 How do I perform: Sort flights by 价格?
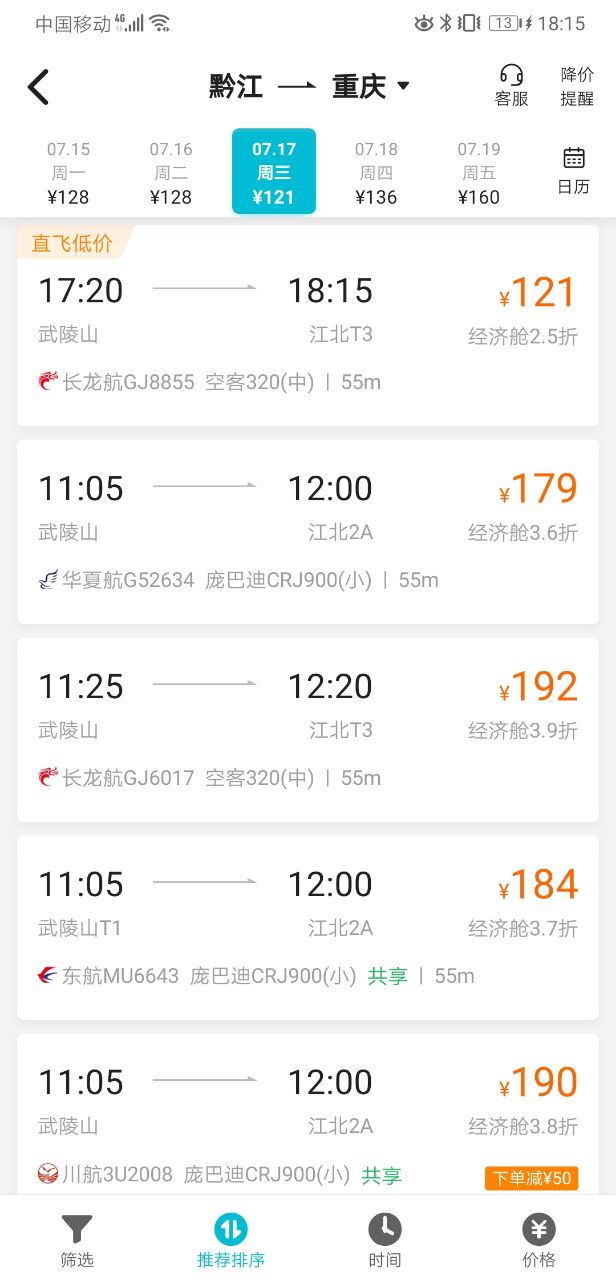pos(539,1240)
